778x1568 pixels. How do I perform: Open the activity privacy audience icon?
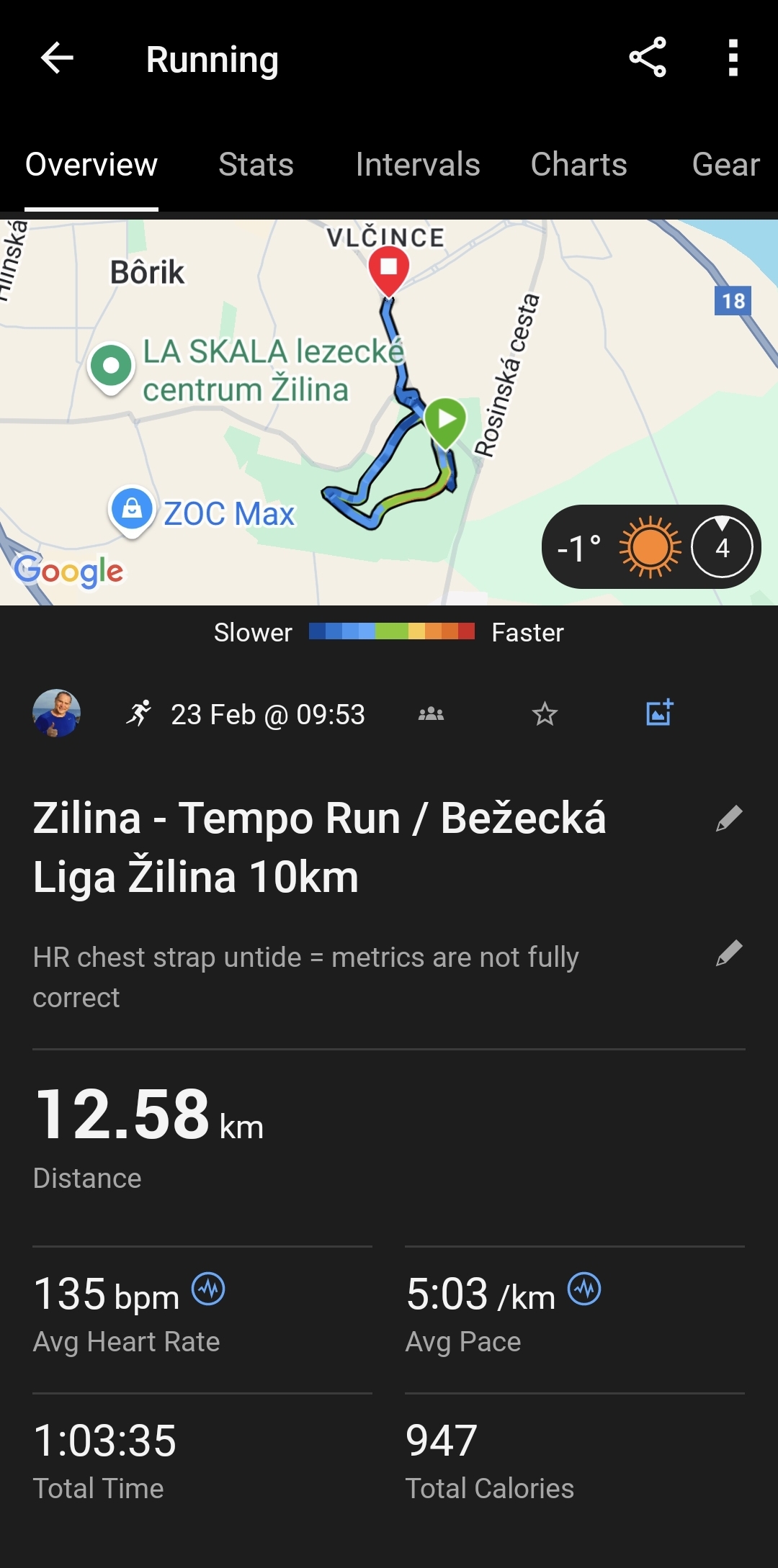[431, 713]
